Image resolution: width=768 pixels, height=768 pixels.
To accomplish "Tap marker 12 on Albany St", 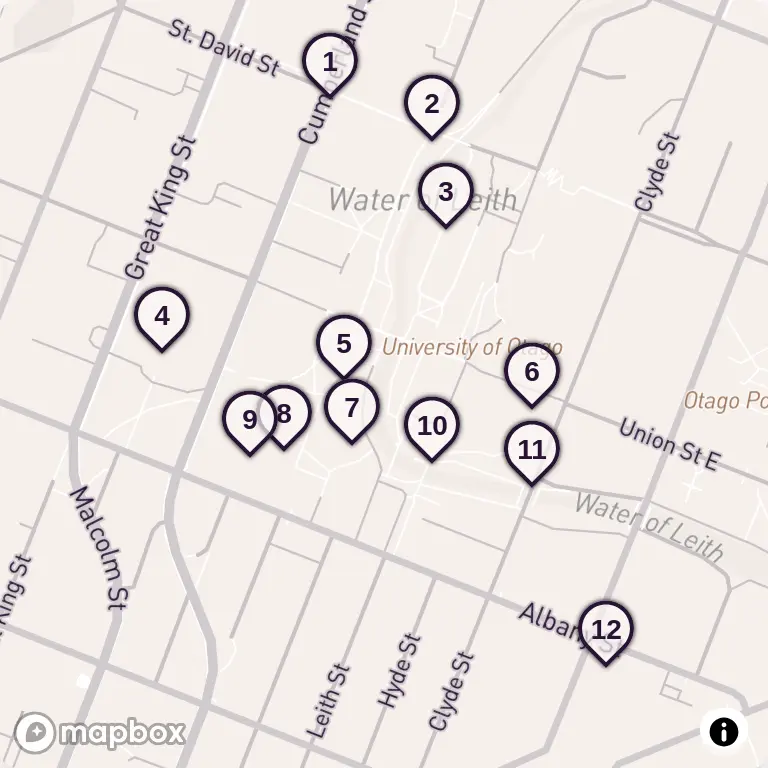I will click(x=605, y=629).
